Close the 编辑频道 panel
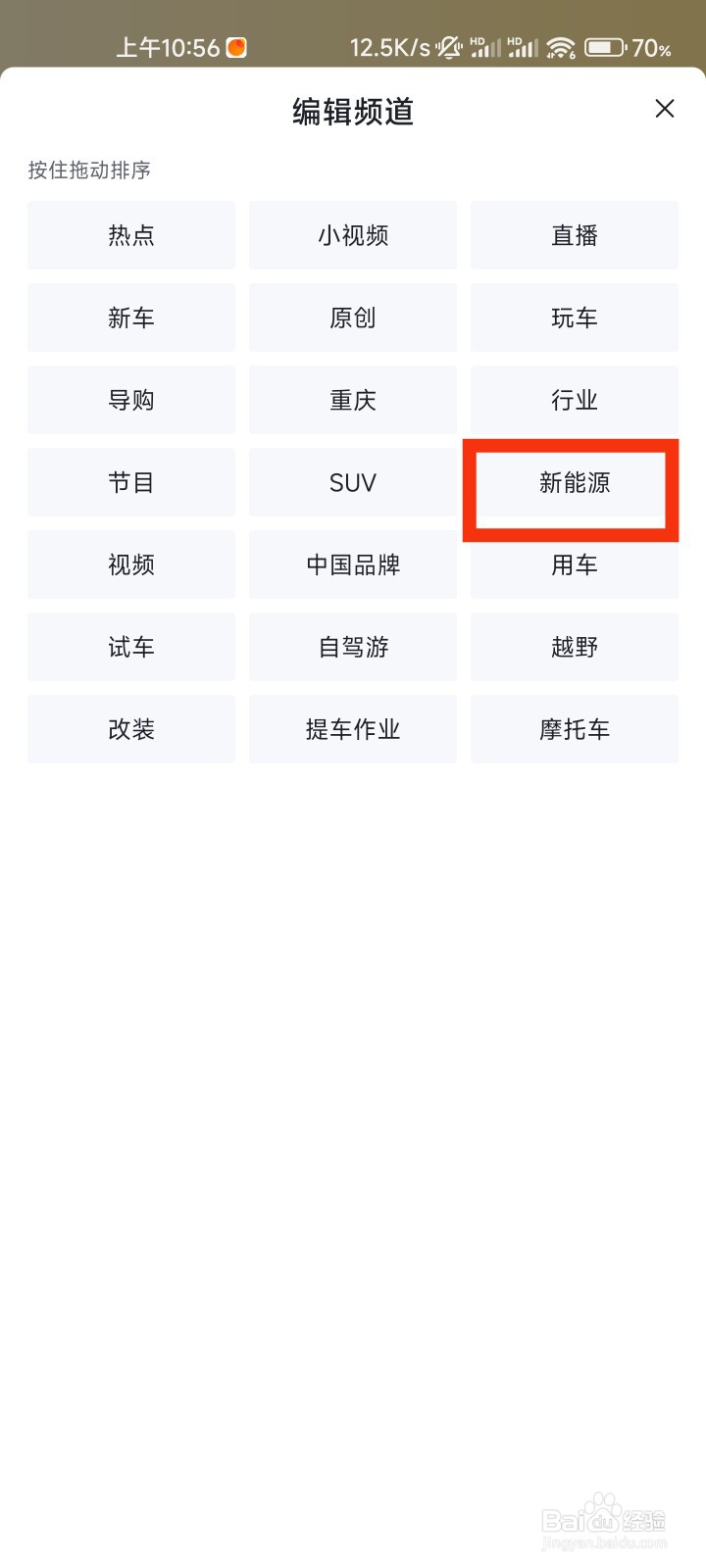The height and width of the screenshot is (1568, 706). (x=665, y=109)
